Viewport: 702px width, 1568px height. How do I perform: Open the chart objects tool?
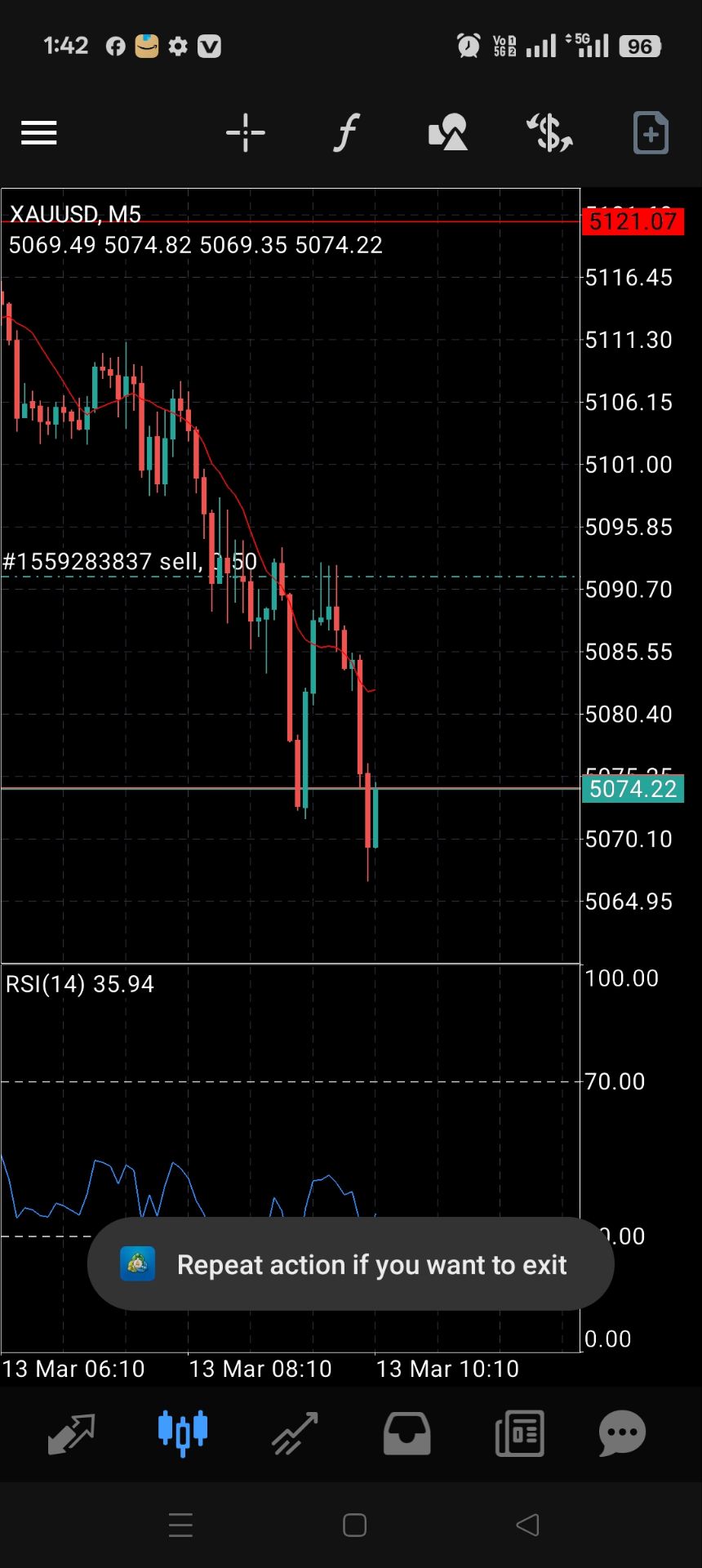(x=447, y=132)
